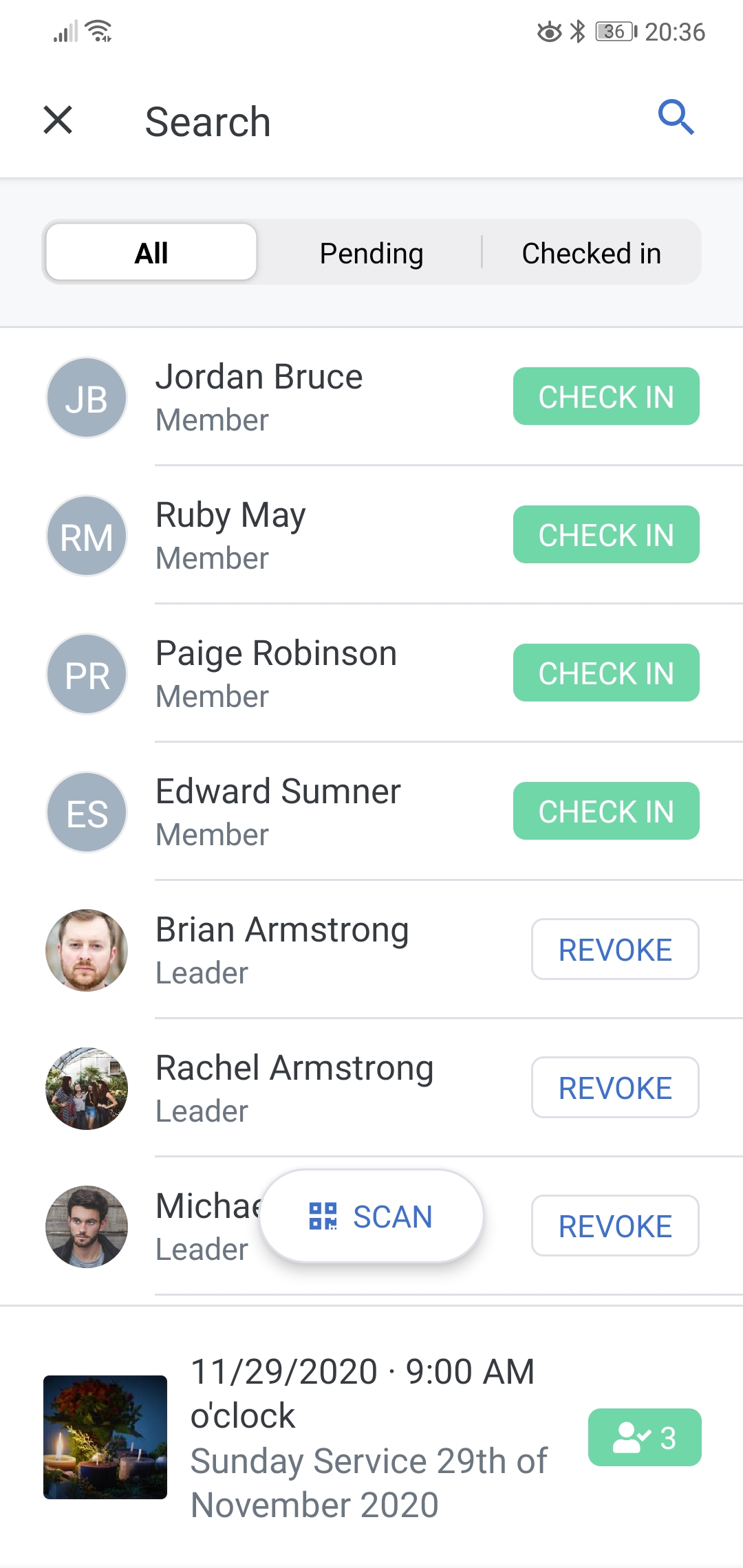This screenshot has width=743, height=1568.
Task: Check in Ruby May
Action: (x=606, y=535)
